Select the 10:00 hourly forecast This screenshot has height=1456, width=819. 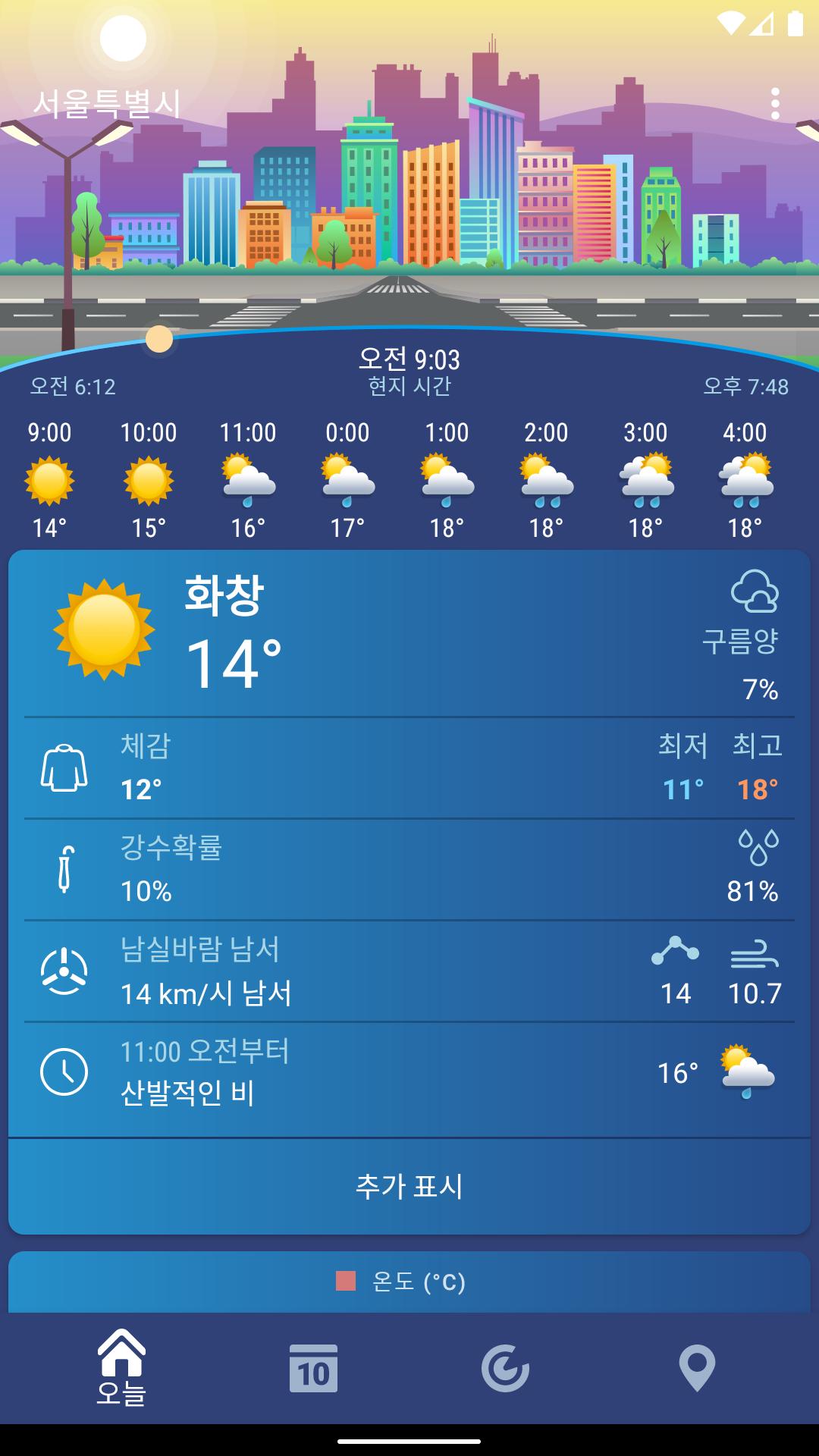(x=149, y=480)
